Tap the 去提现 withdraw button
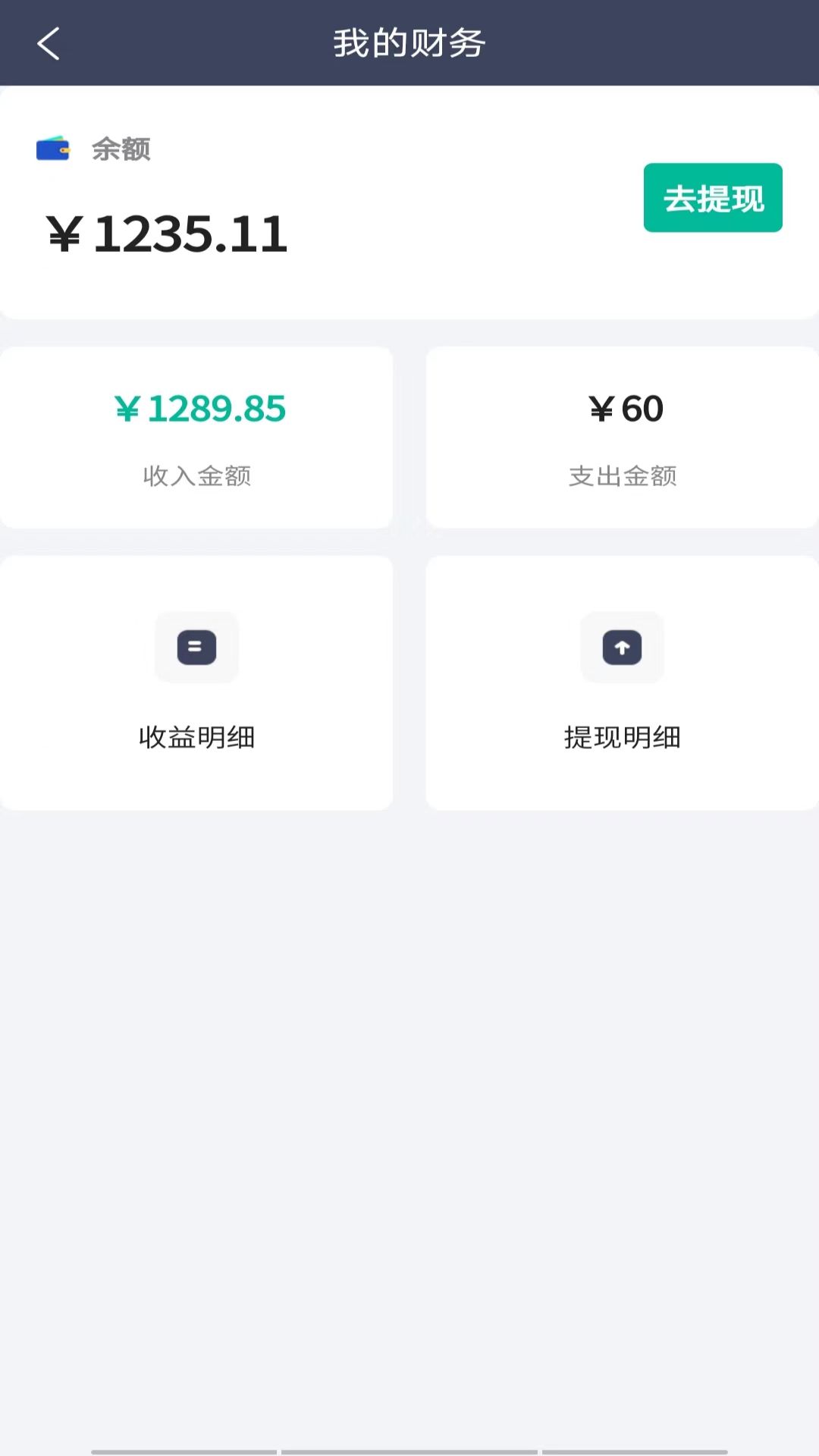 coord(713,198)
